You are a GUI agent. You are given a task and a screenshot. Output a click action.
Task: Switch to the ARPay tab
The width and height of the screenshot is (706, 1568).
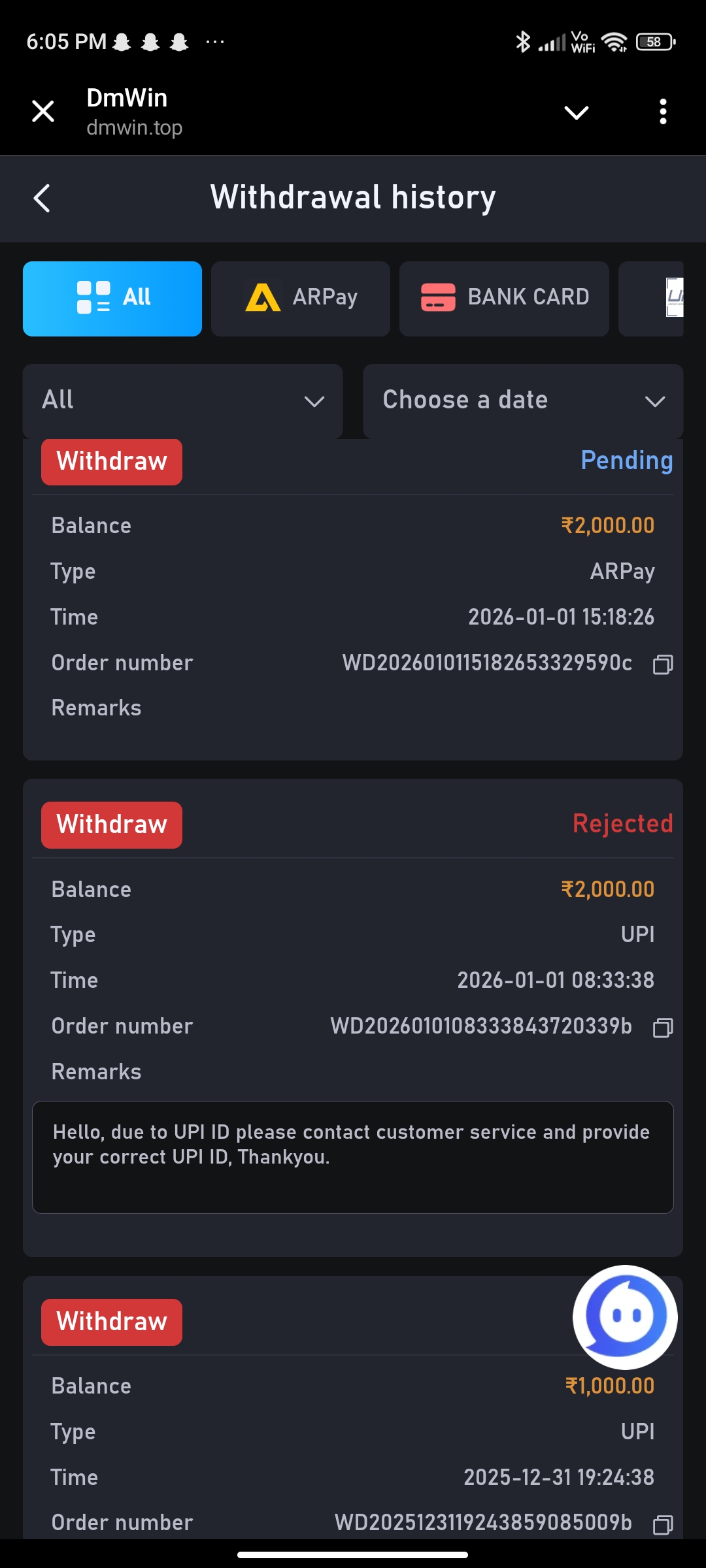tap(301, 299)
